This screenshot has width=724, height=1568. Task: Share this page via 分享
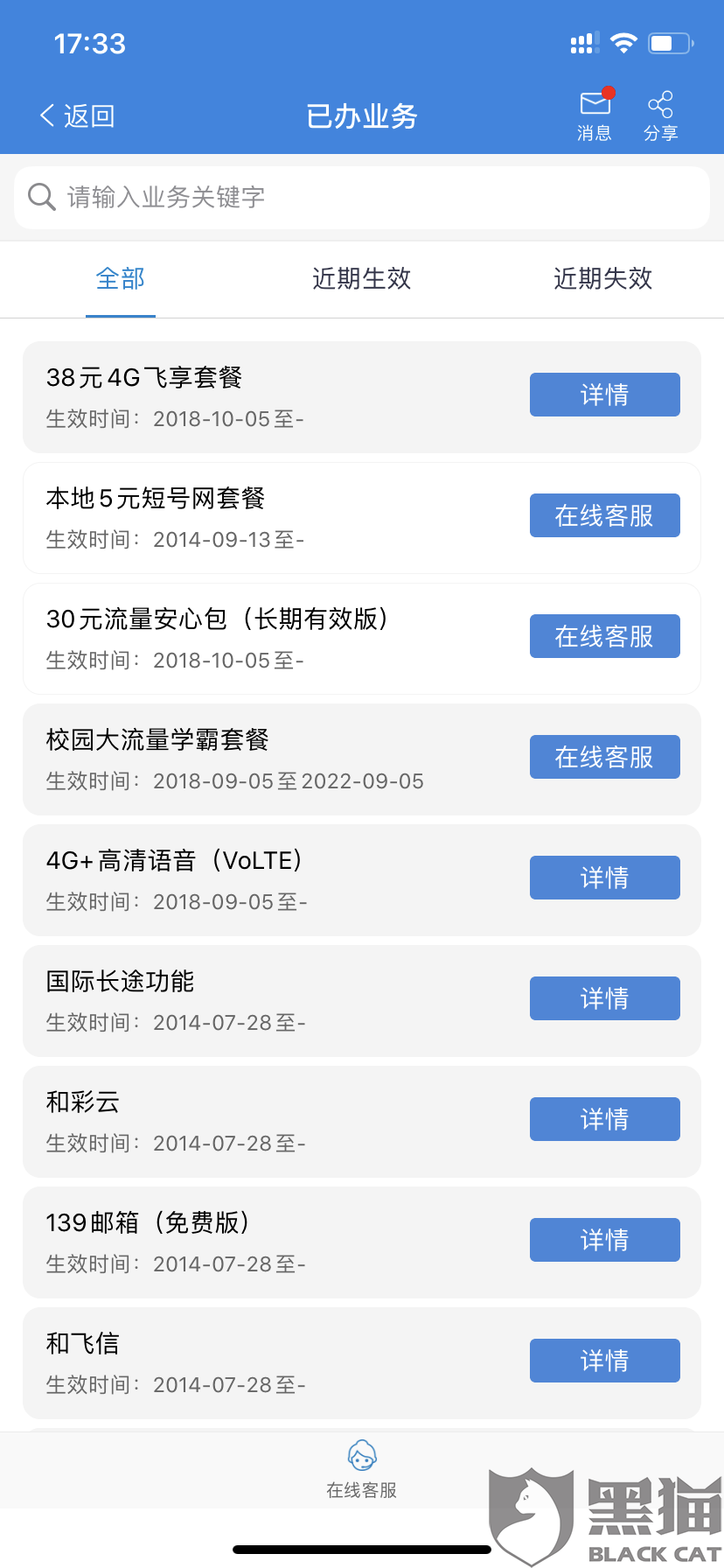(660, 115)
